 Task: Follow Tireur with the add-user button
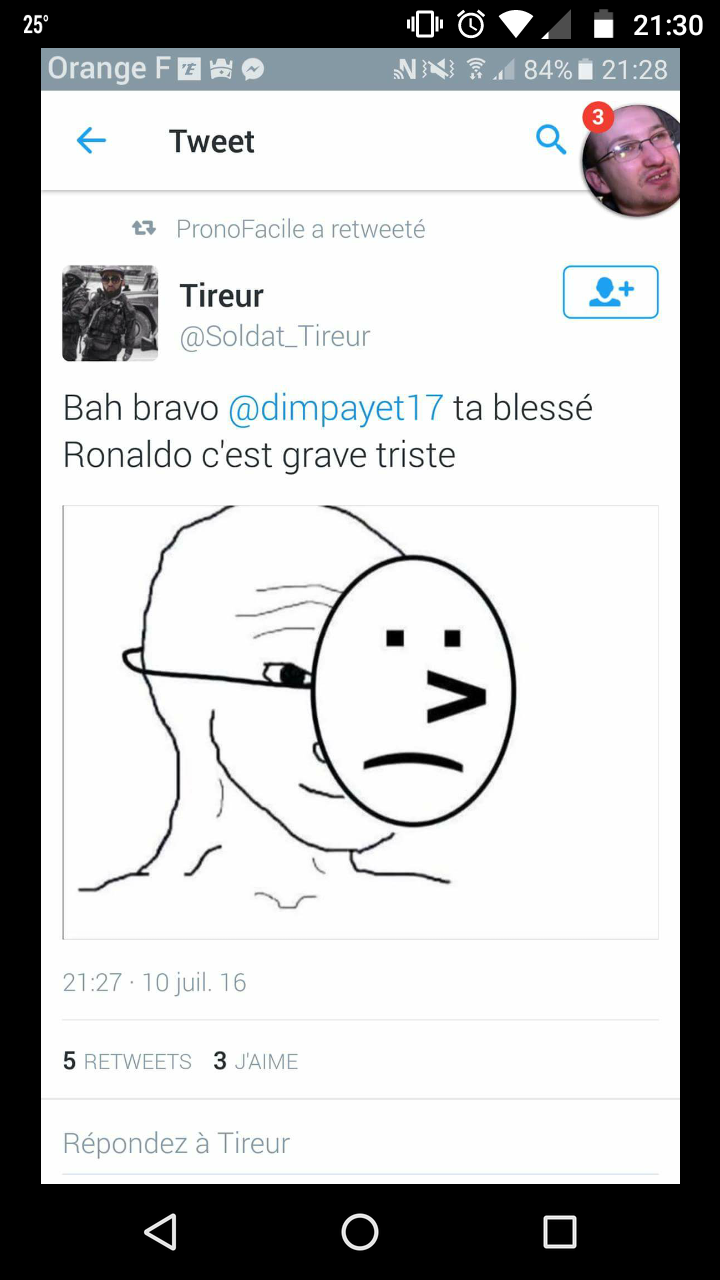pos(610,292)
